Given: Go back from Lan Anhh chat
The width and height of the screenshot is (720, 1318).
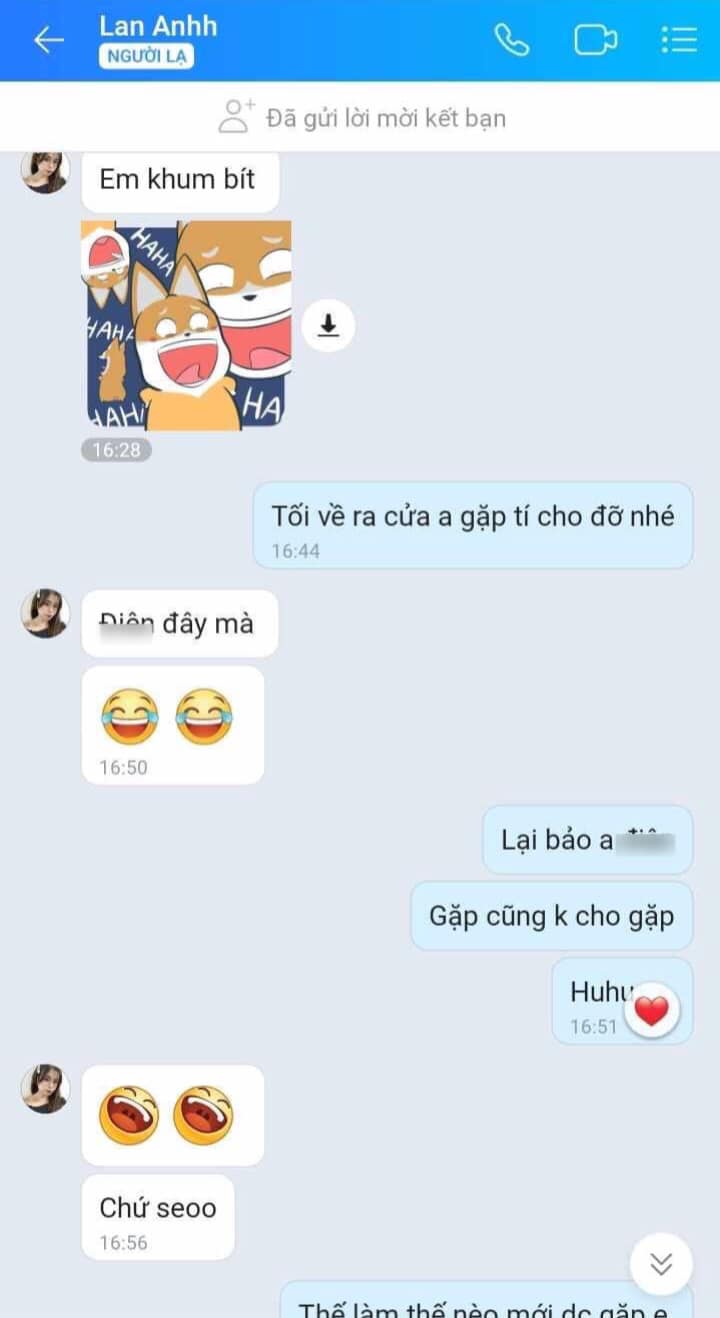Looking at the screenshot, I should [x=48, y=40].
